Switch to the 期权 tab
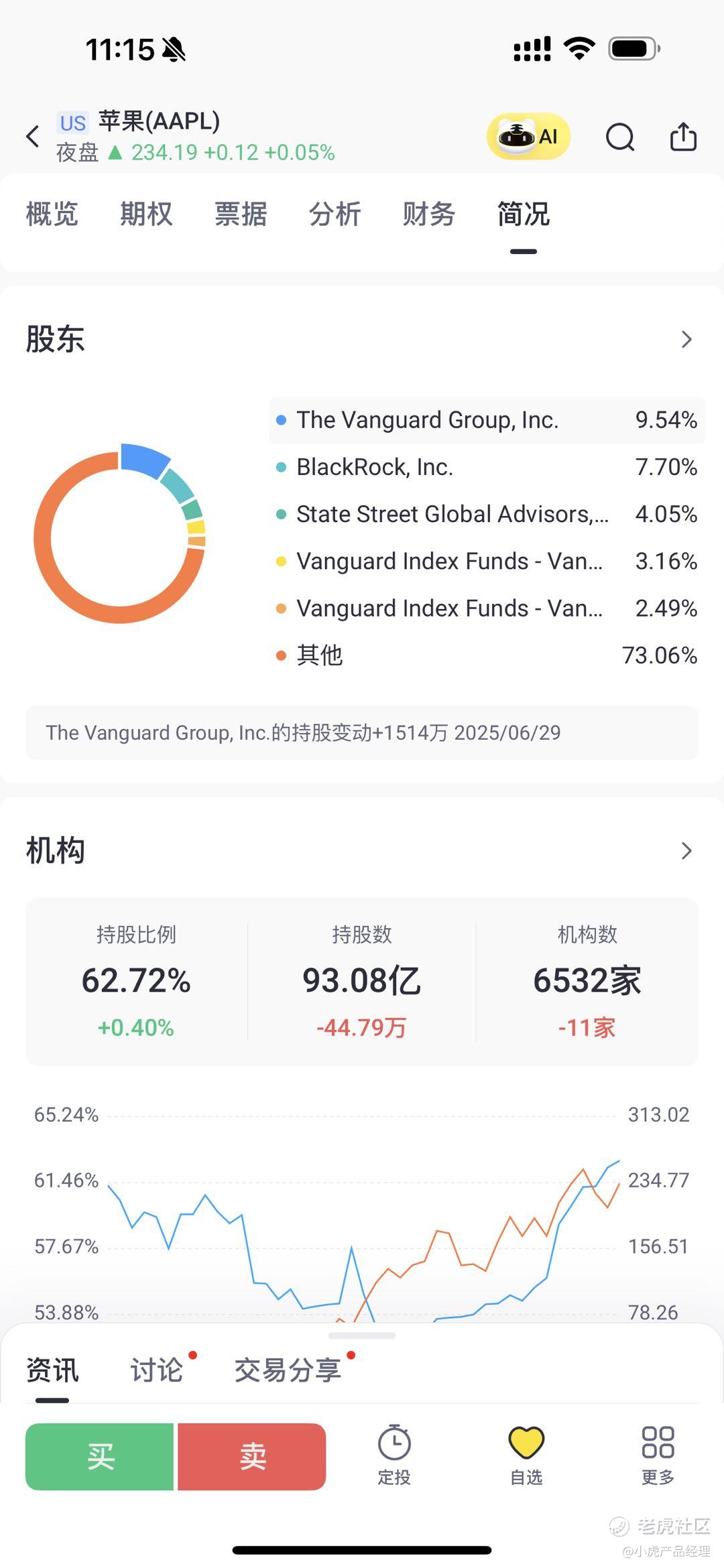Screen dimensions: 724x1568 click(146, 215)
